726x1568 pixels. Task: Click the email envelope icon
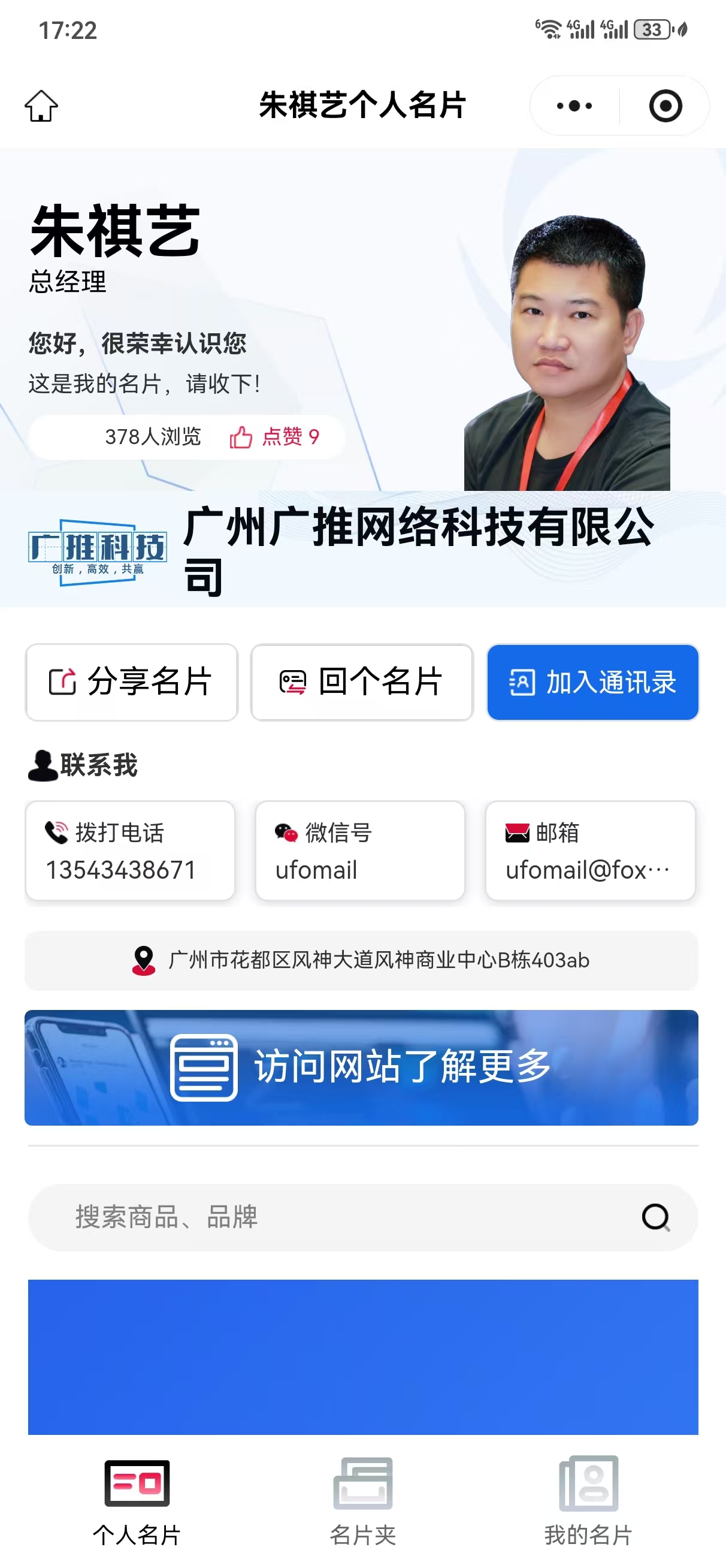[515, 831]
